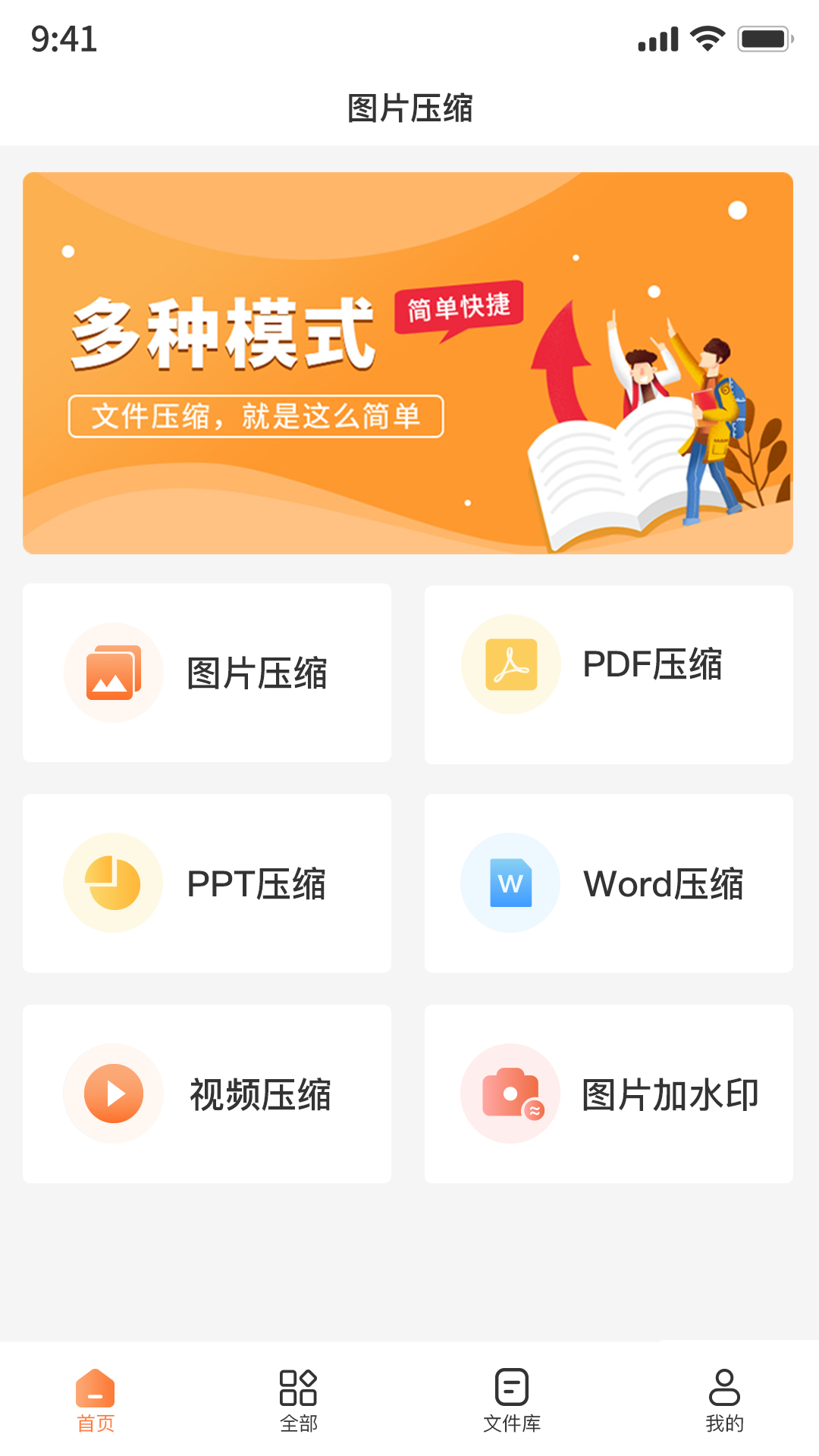The width and height of the screenshot is (819, 1456).
Task: Choose 视频压缩 video compression
Action: pos(207,1094)
